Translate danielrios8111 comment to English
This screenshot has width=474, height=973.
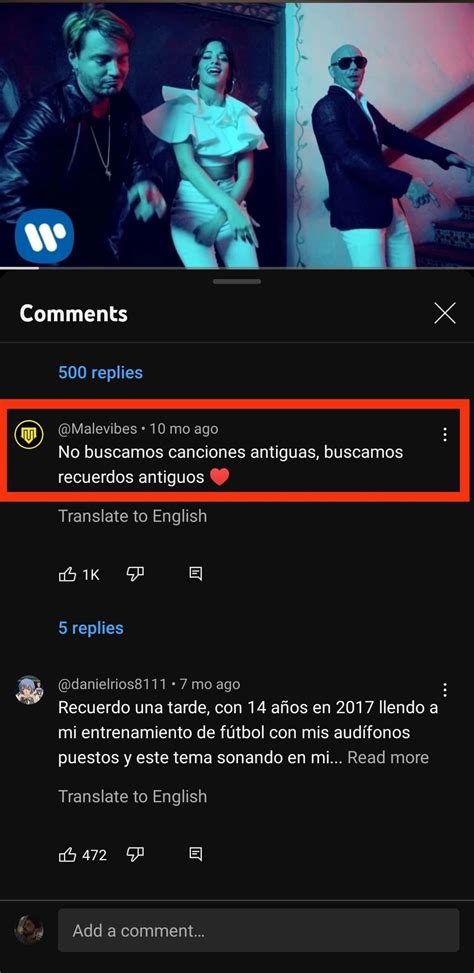click(133, 796)
